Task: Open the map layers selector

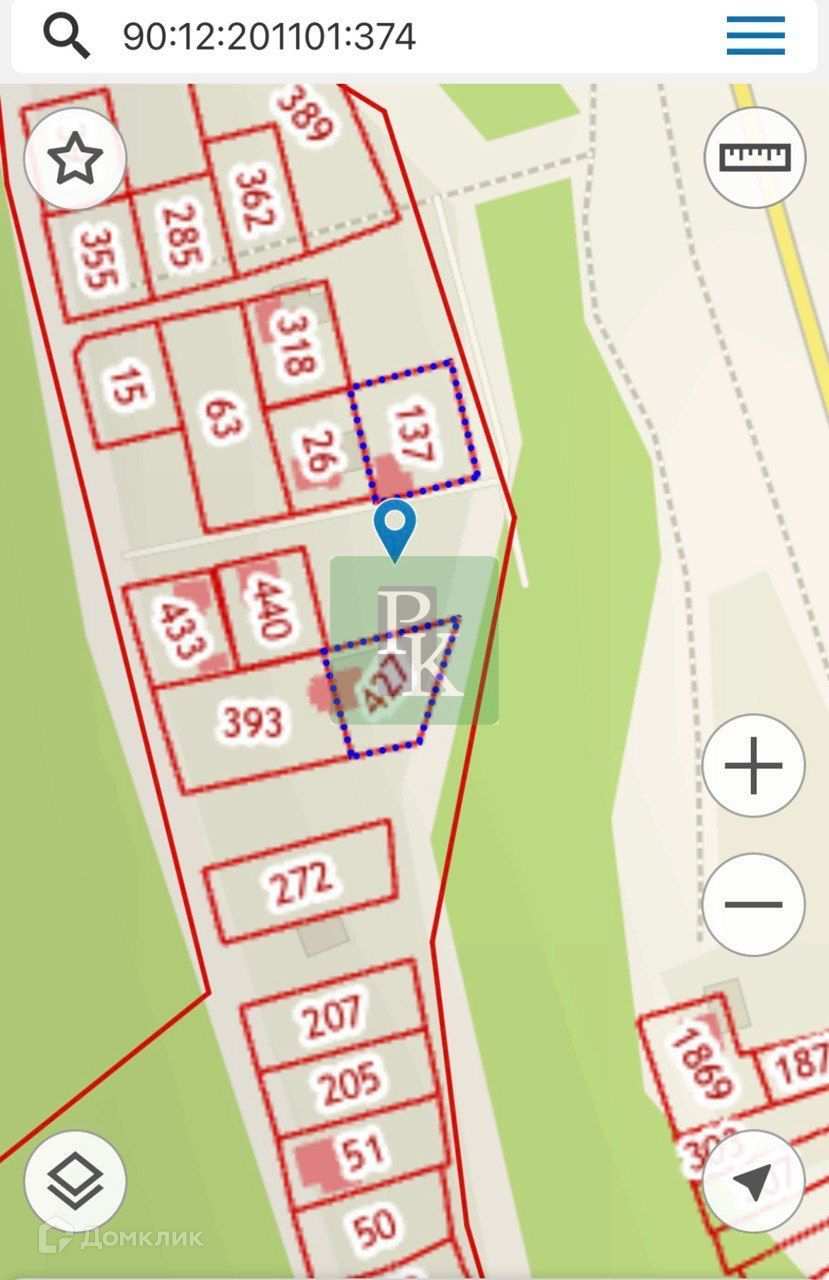Action: [x=75, y=1182]
